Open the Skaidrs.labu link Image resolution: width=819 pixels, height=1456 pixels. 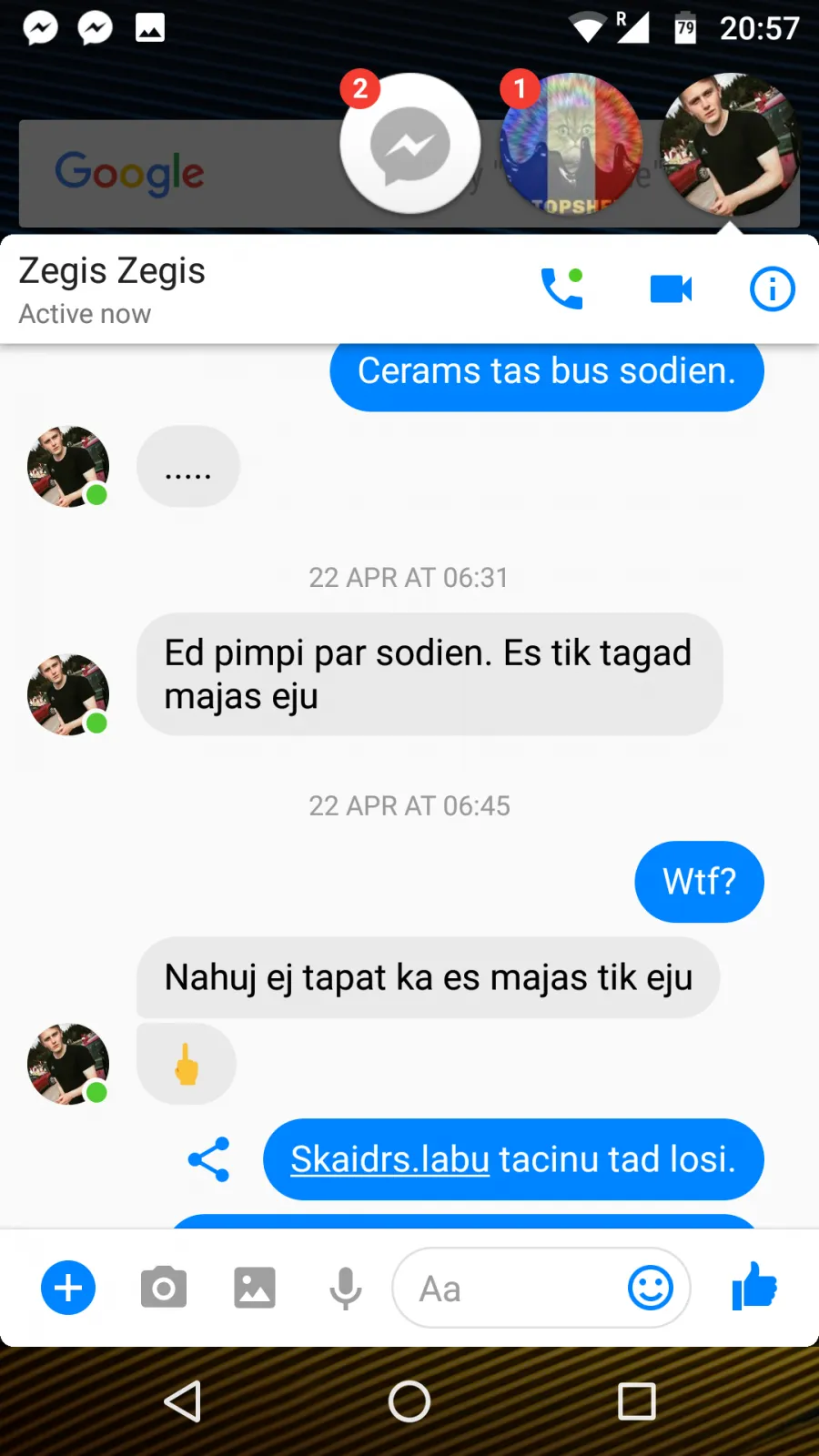point(390,1159)
